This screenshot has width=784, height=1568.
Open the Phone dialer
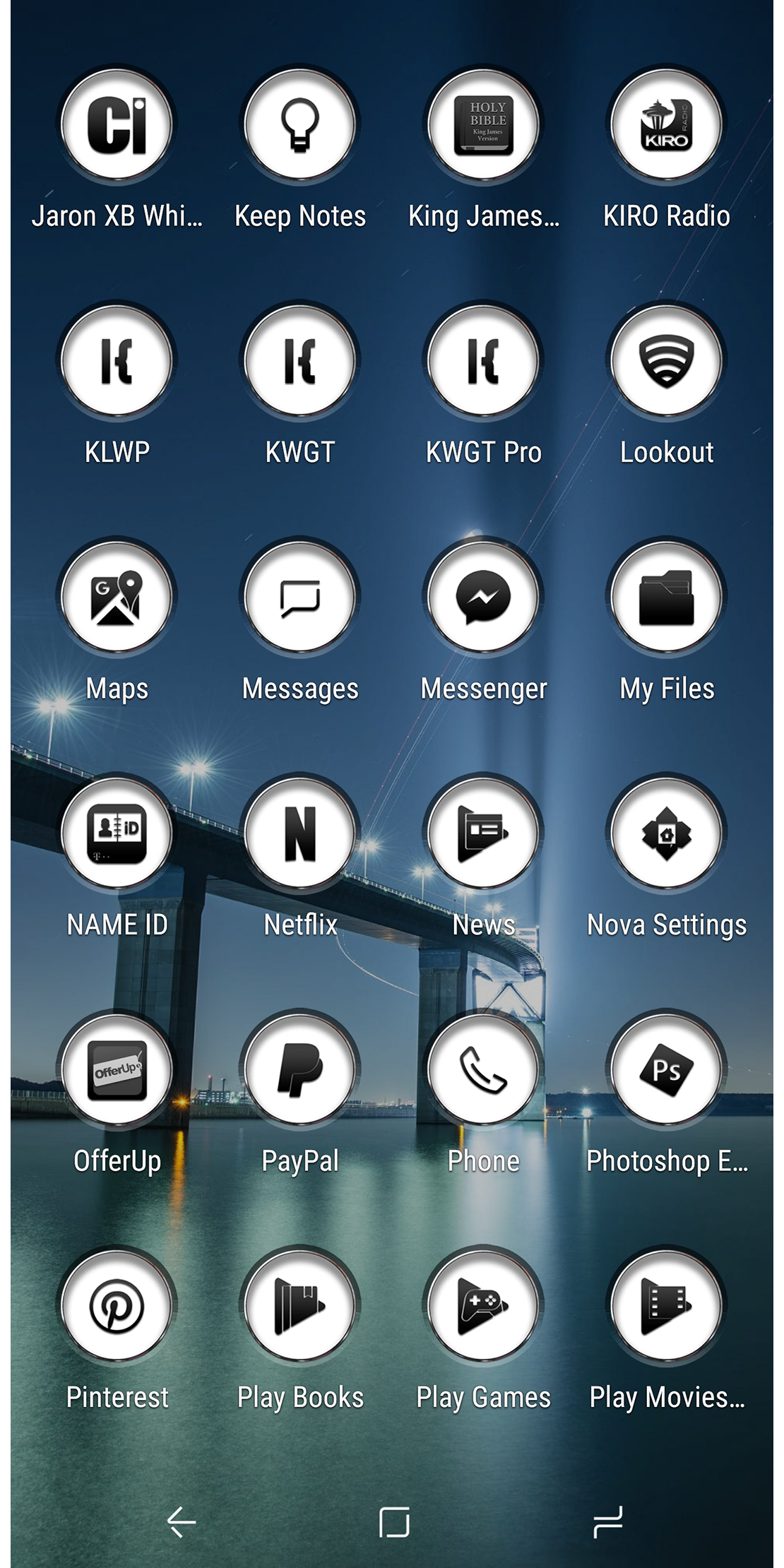[484, 1070]
